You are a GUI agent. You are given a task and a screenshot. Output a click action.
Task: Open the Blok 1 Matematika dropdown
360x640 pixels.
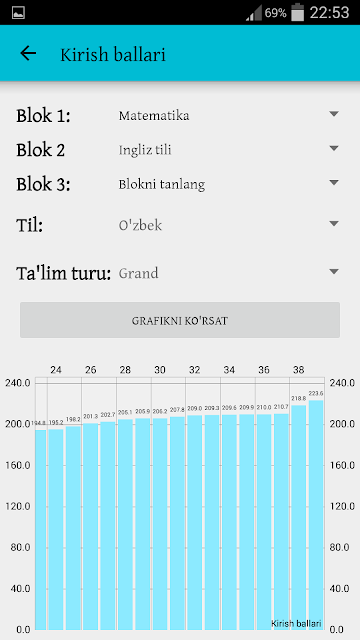coord(229,116)
